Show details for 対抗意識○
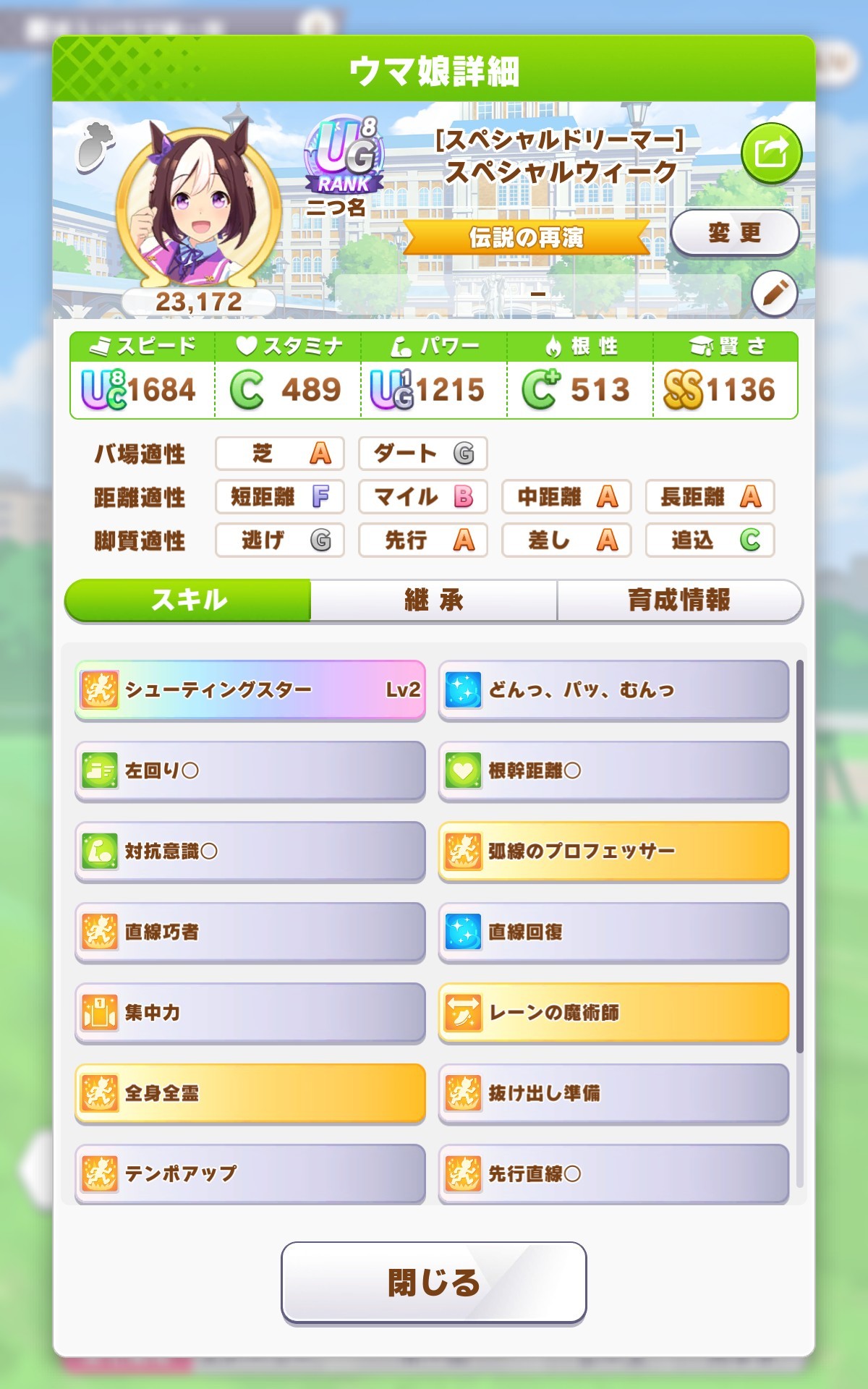The height and width of the screenshot is (1389, 868). pyautogui.click(x=250, y=851)
